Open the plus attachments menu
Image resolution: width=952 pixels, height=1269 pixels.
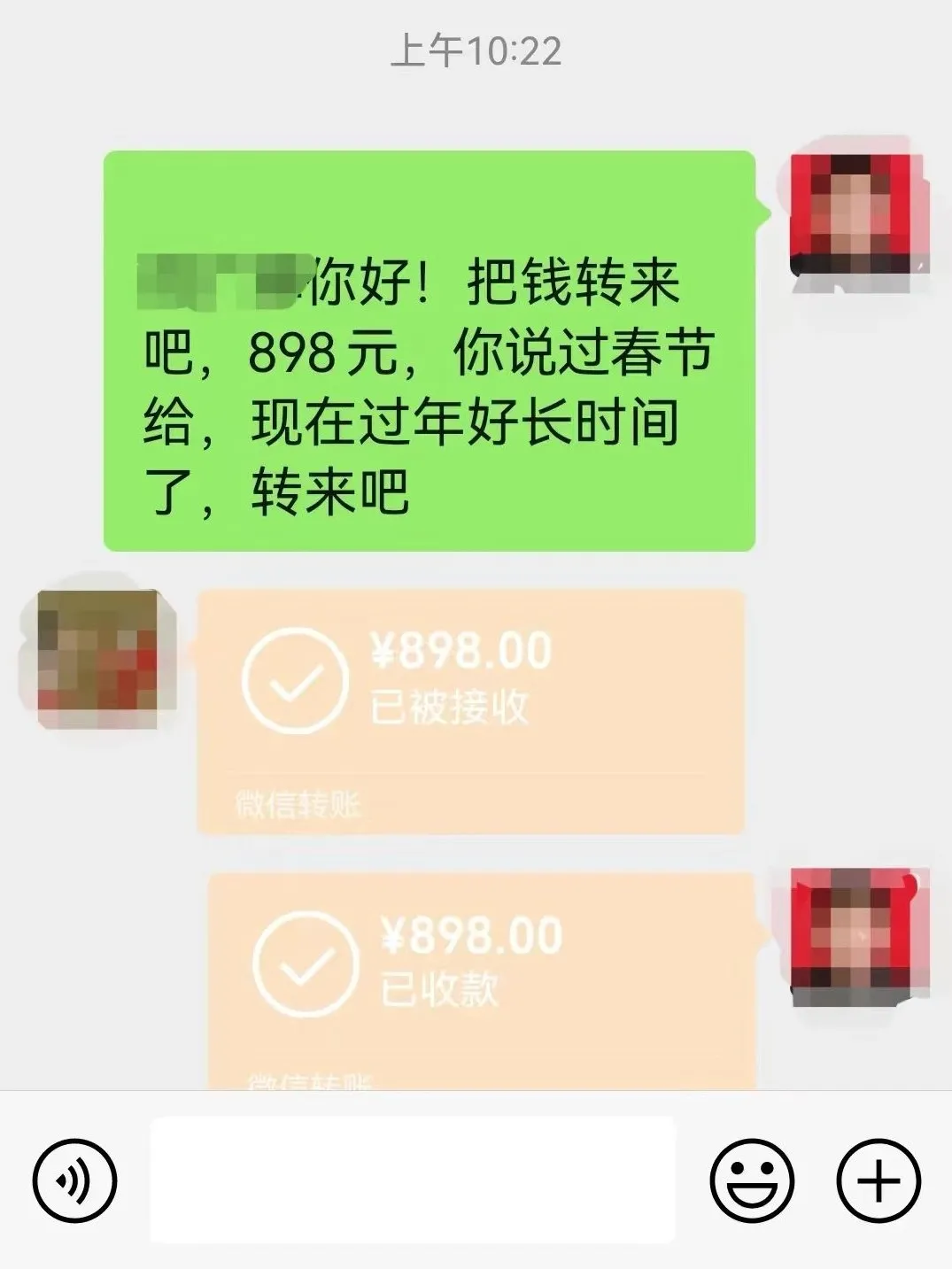pos(878,1180)
